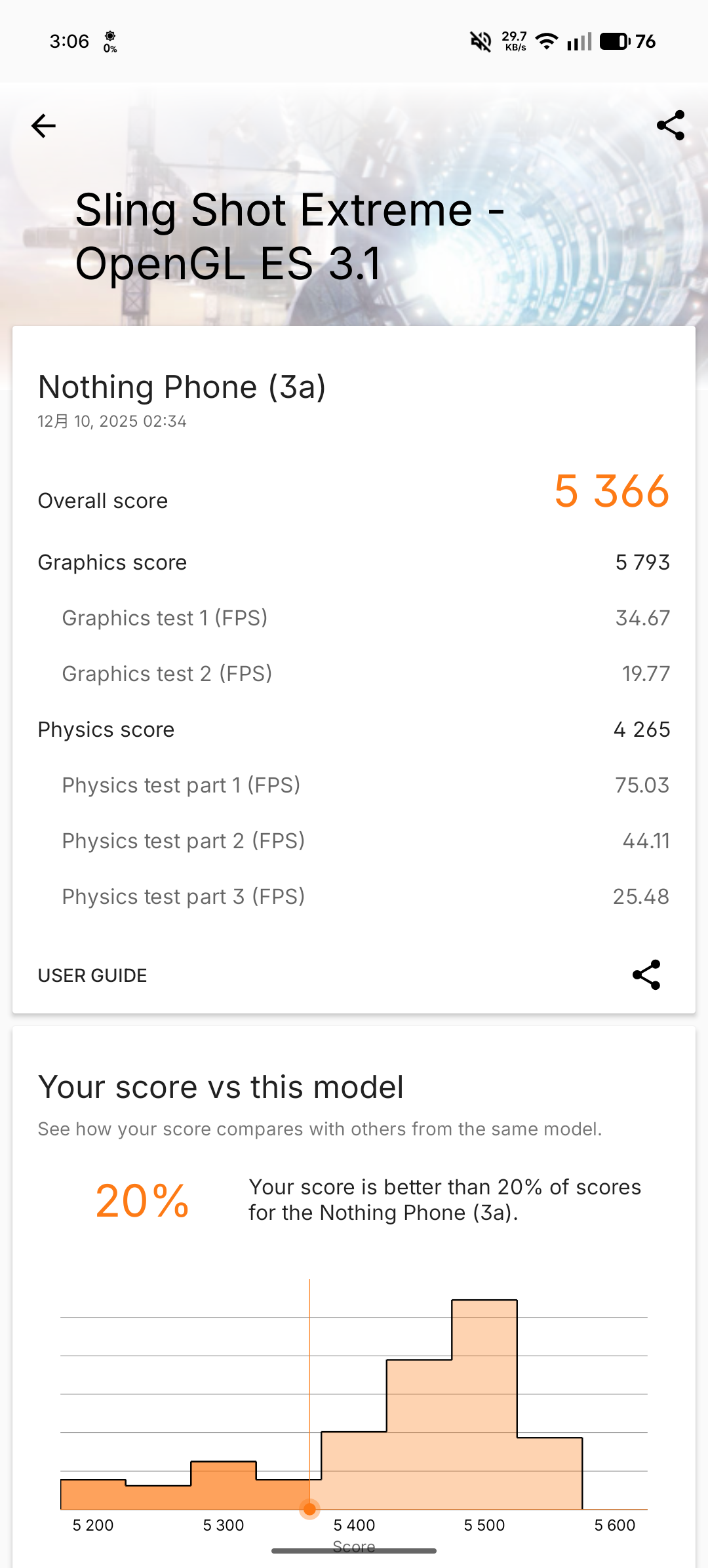This screenshot has width=708, height=1568.
Task: Go back using the arrow icon
Action: [x=43, y=126]
